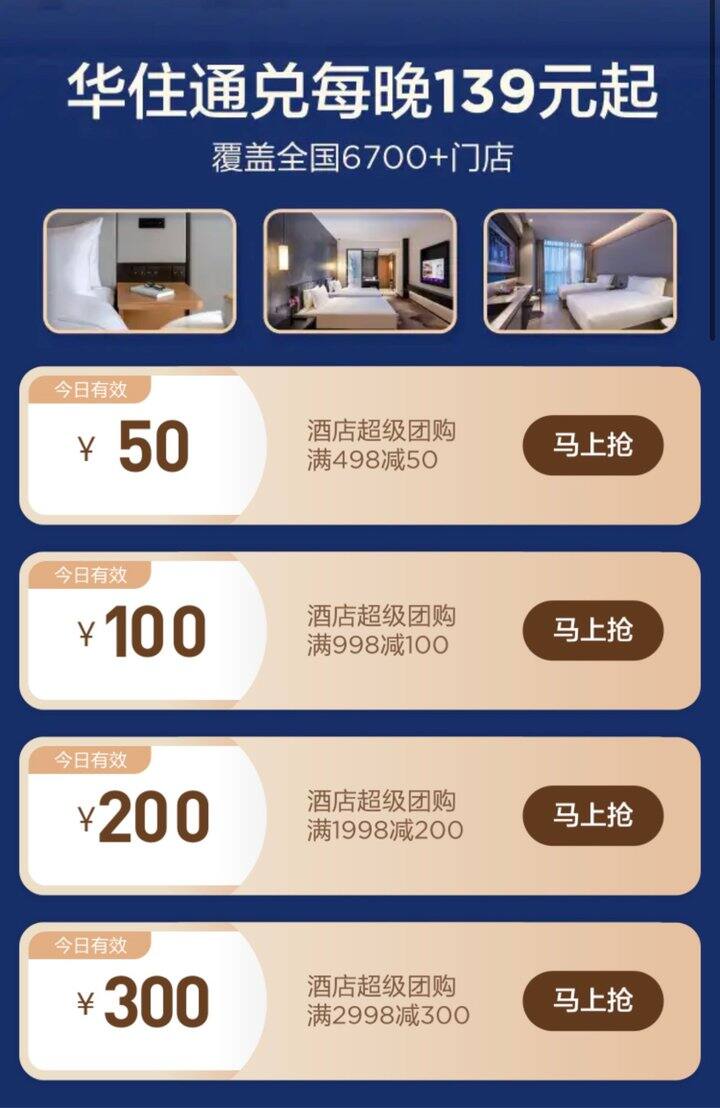Grab the ¥50 coupon with 马上抢

(593, 445)
